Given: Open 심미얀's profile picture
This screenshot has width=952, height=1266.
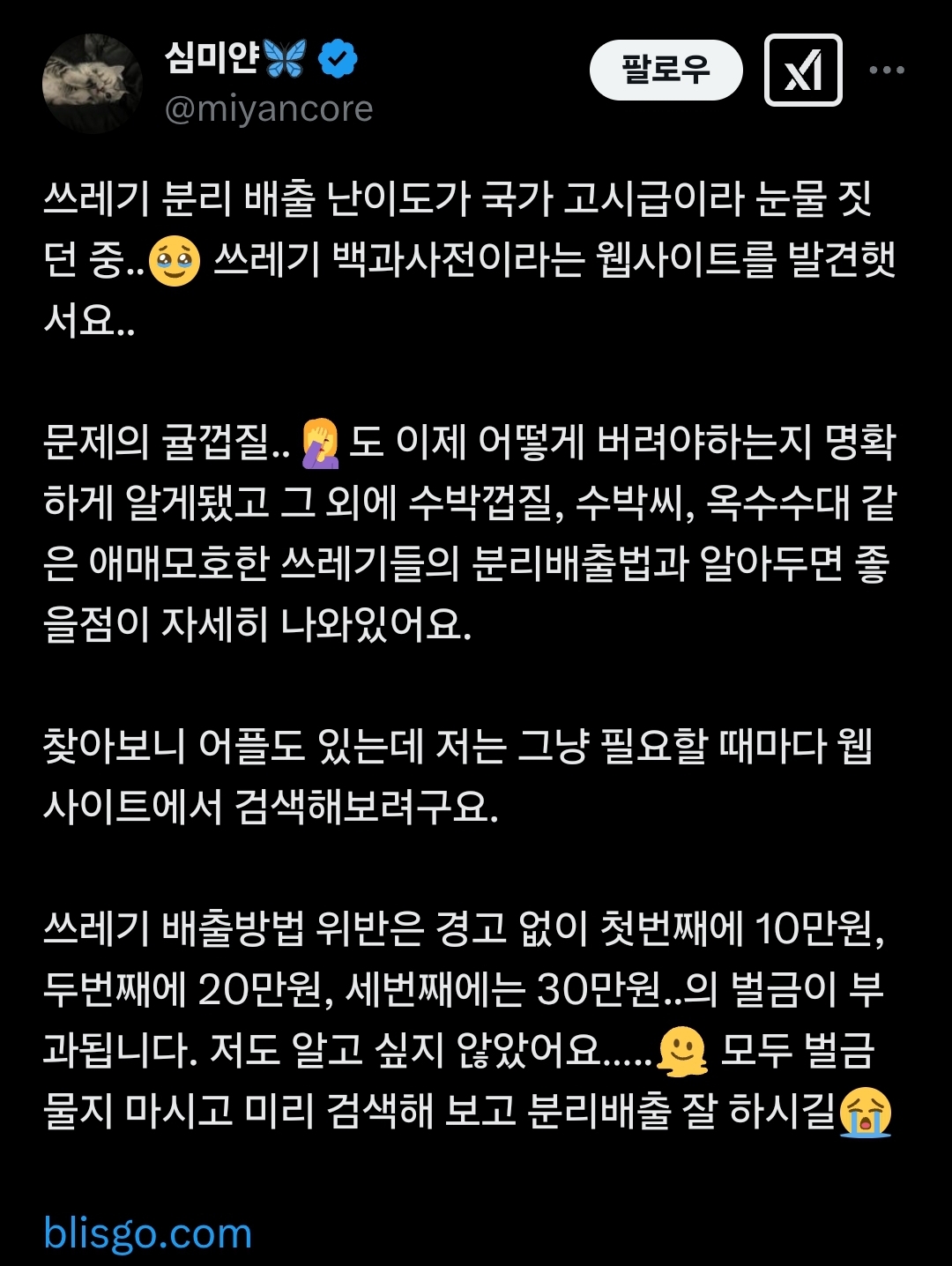Looking at the screenshot, I should point(92,84).
